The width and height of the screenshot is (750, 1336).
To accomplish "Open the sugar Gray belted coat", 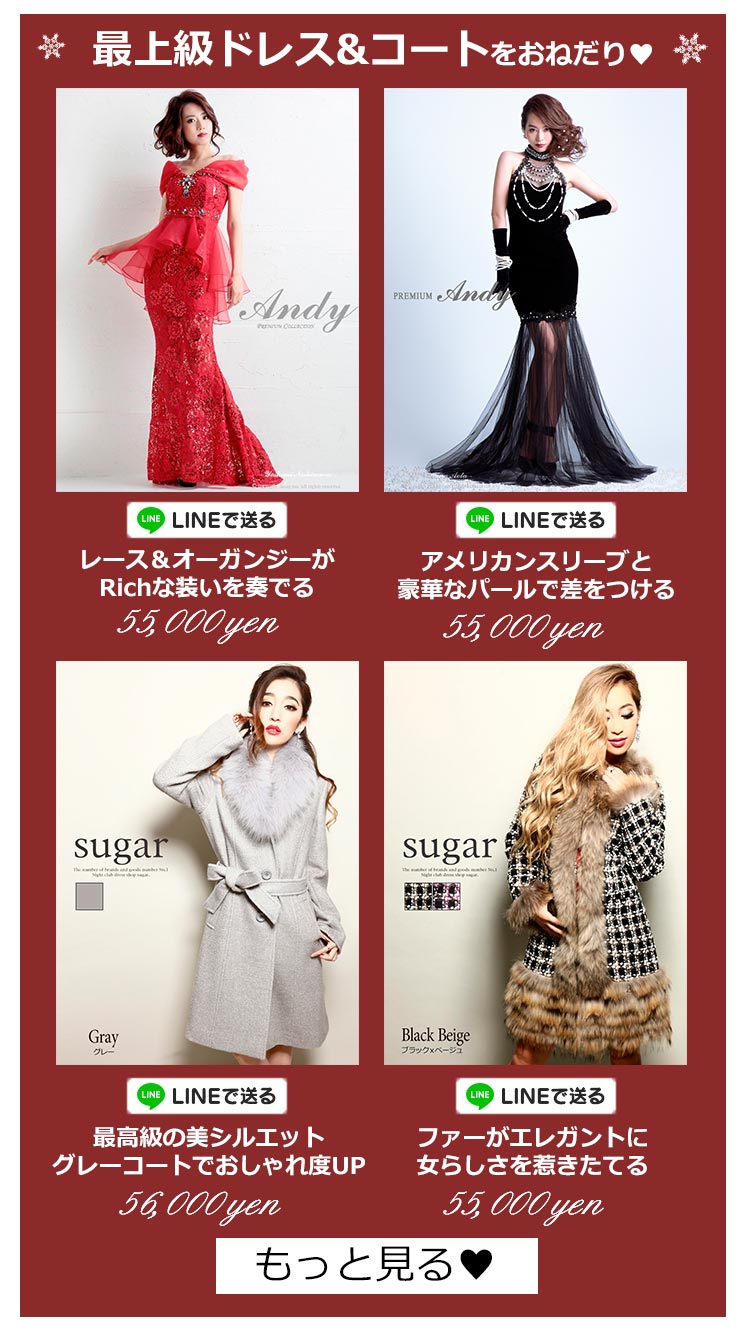I will coord(207,863).
